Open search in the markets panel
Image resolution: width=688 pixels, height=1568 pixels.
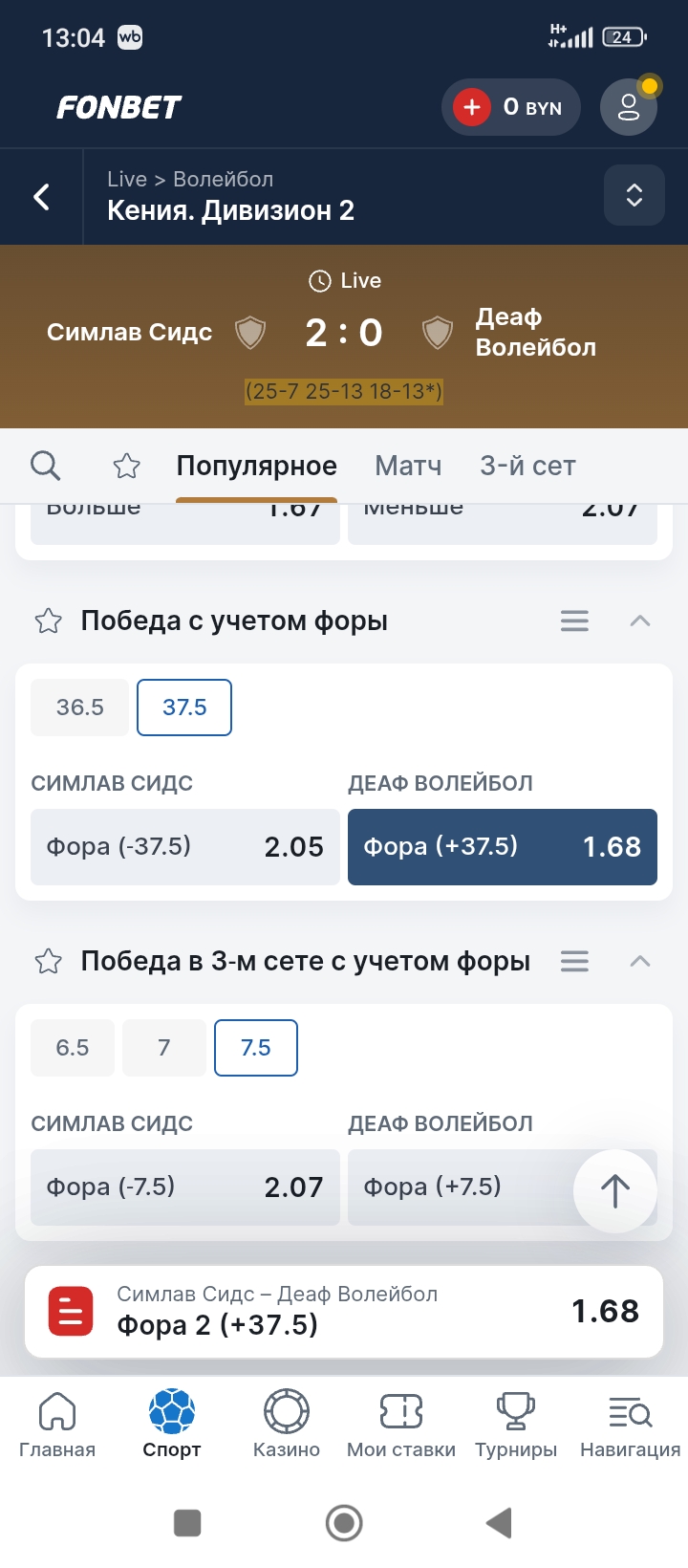click(45, 465)
